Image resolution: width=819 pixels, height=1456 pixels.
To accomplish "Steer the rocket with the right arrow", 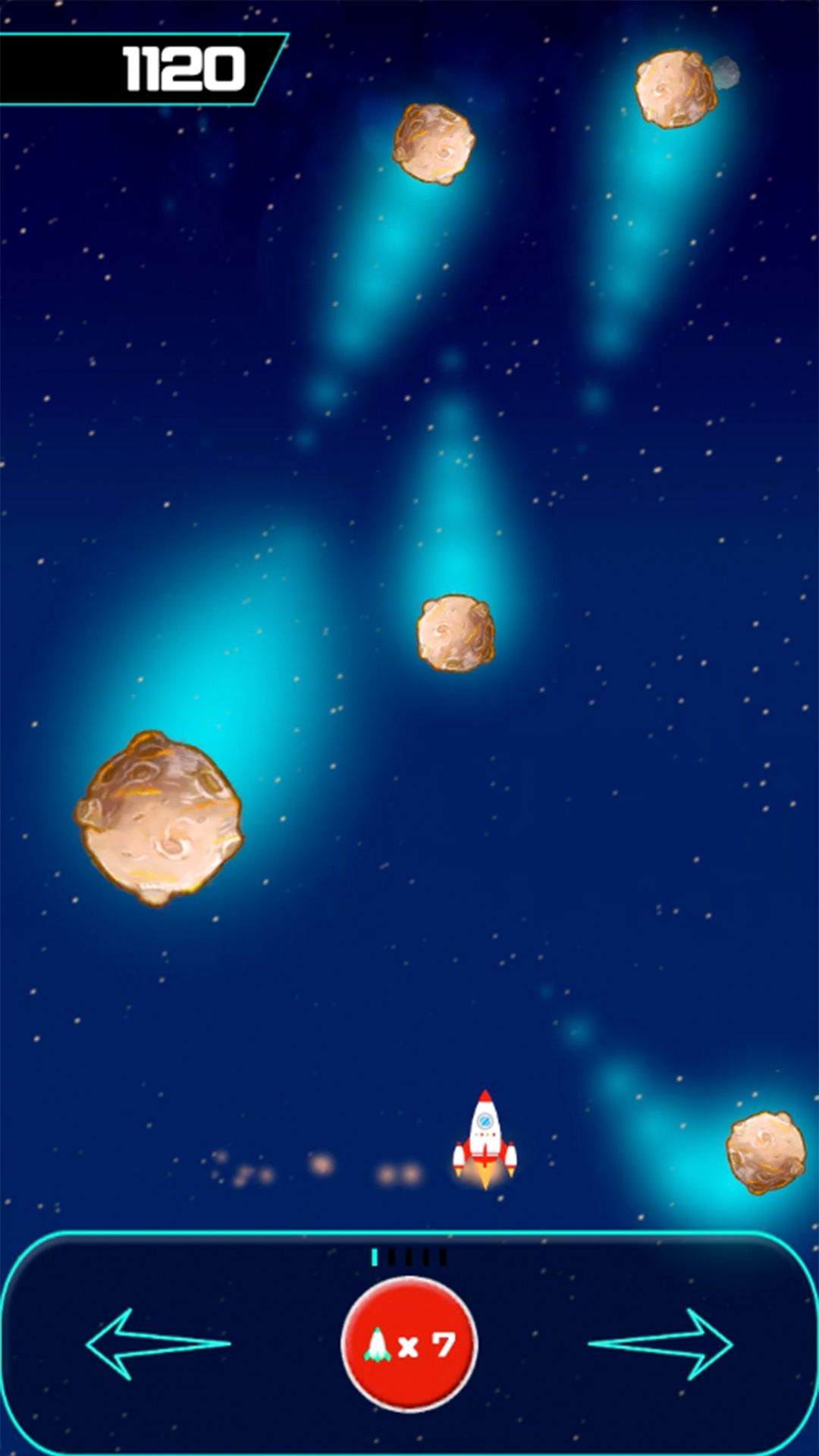I will point(661,1344).
